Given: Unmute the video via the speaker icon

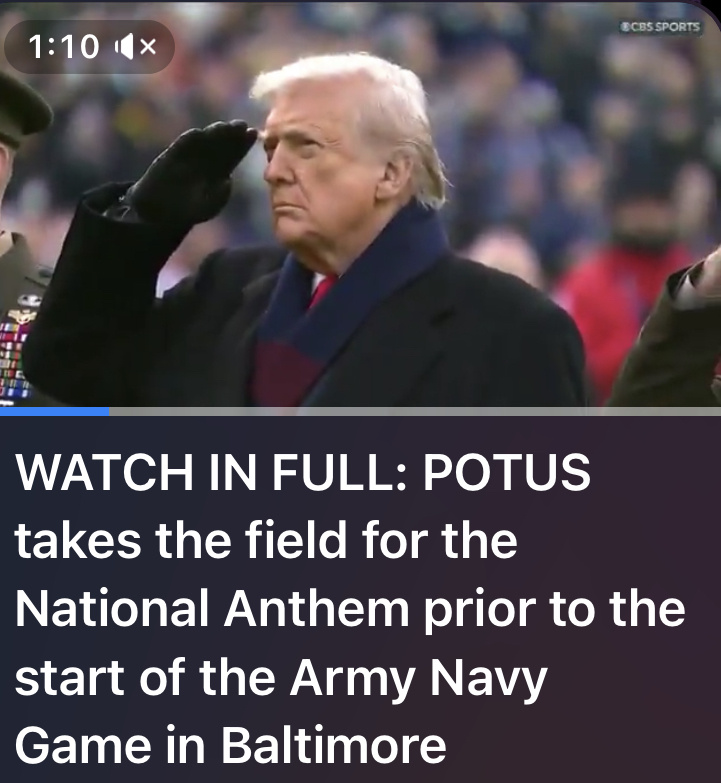Looking at the screenshot, I should 136,47.
